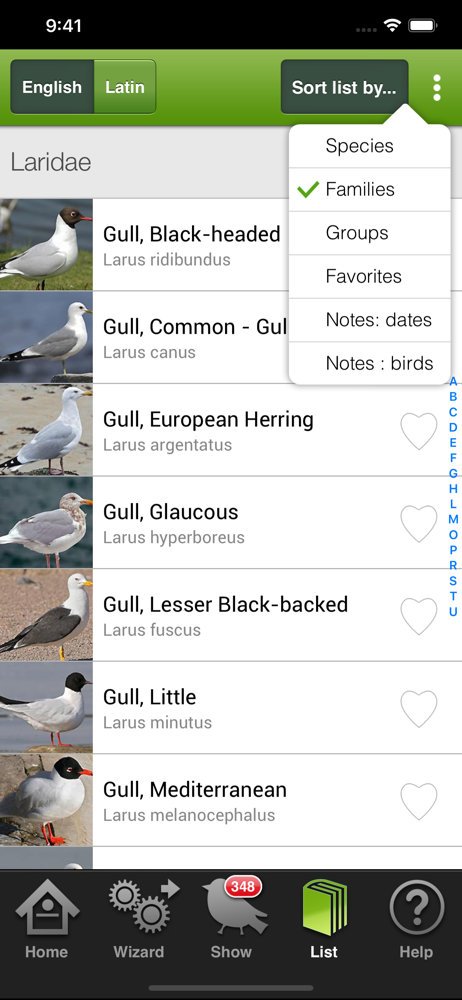Favorite the European Herring Gull
462x1000 pixels.
(x=419, y=431)
